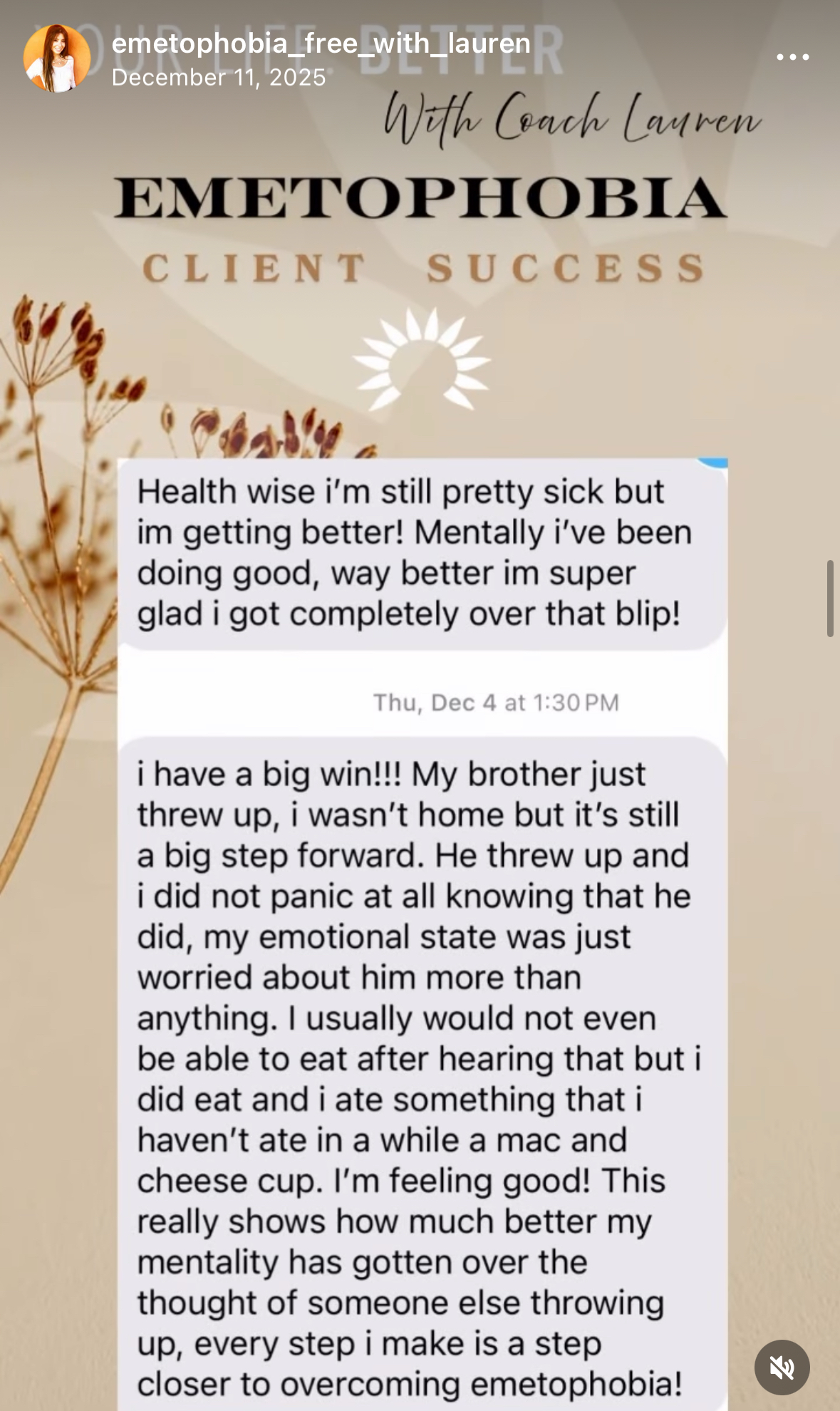Tap the emetophobia_free_with_lauren username
The height and width of the screenshot is (1411, 840).
pyautogui.click(x=321, y=43)
